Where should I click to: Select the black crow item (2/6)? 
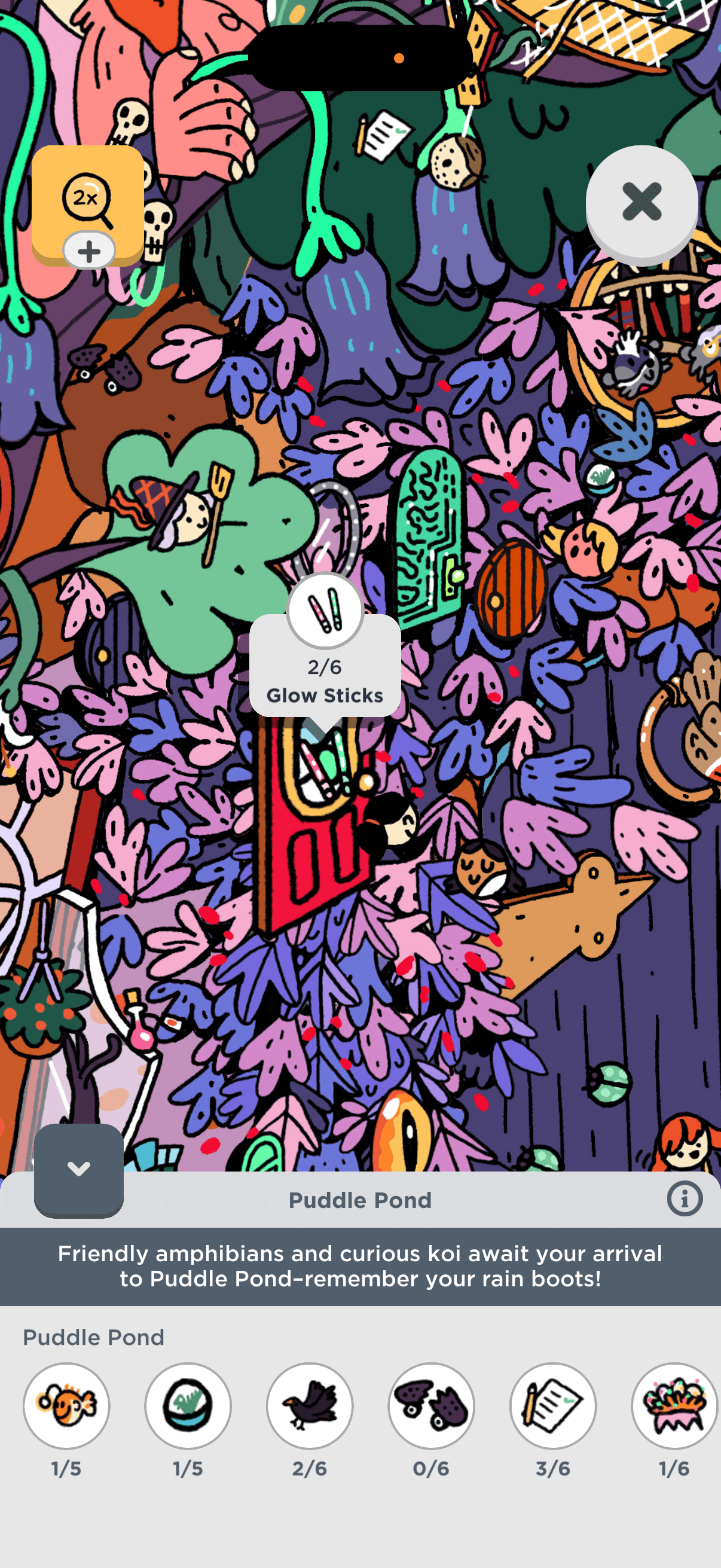(x=310, y=1405)
